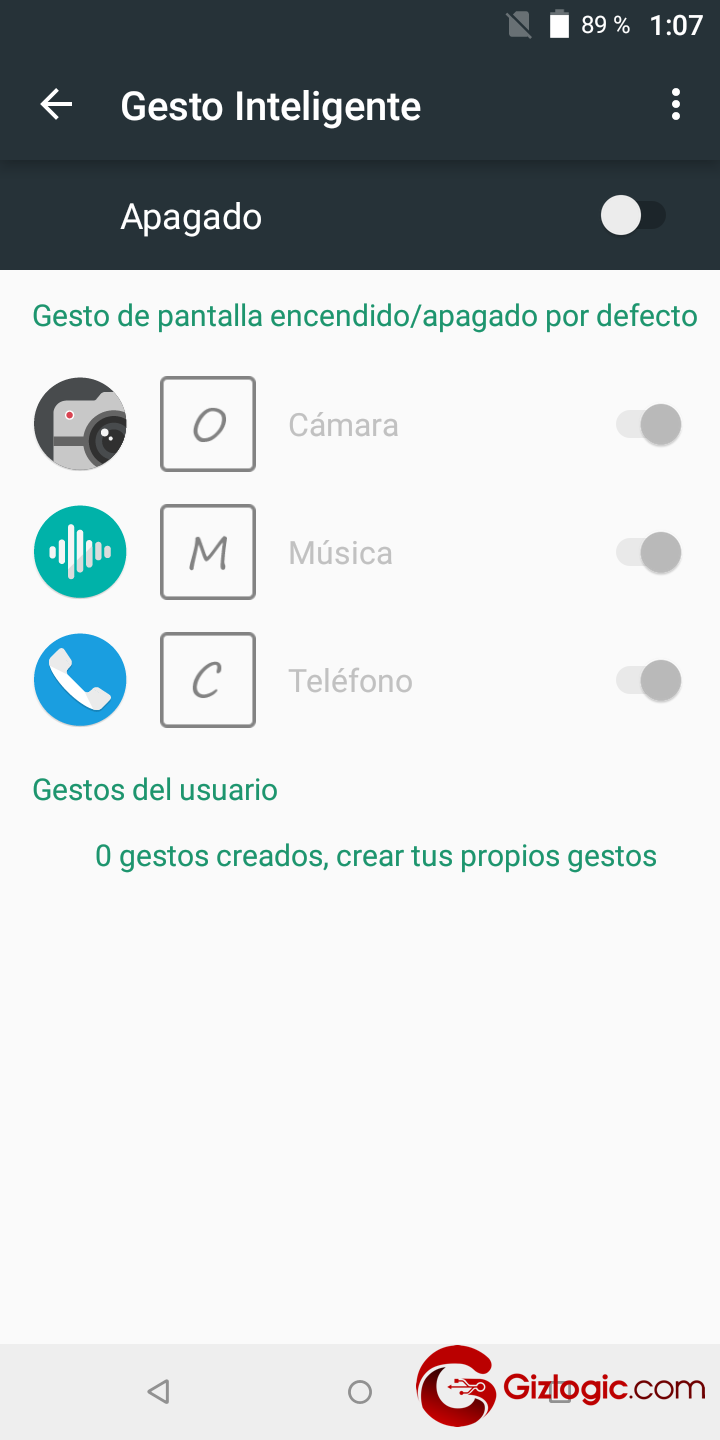Open the three-dot overflow menu
The height and width of the screenshot is (1440, 720).
pos(676,105)
